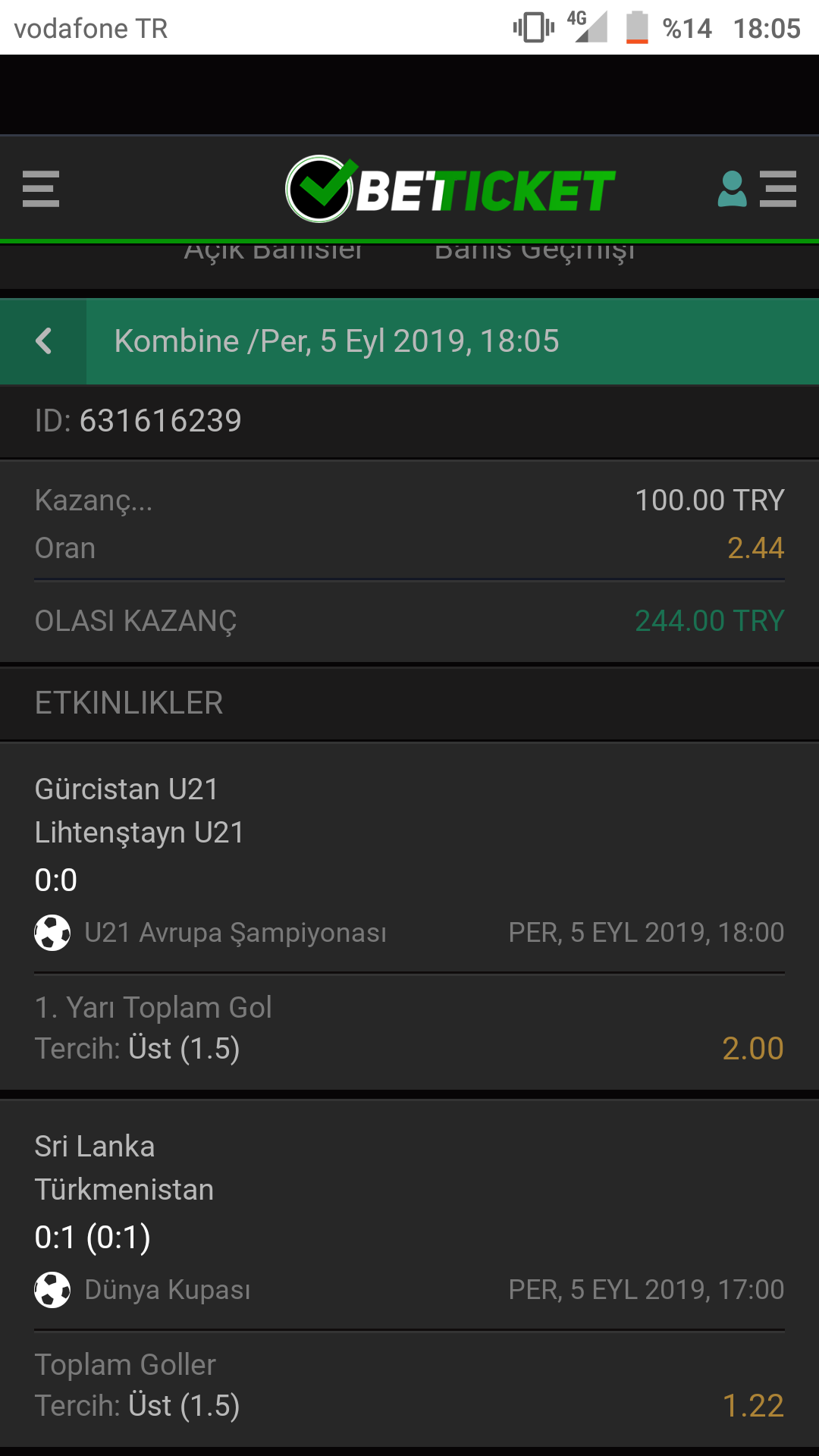Open the user profile icon
Image resolution: width=819 pixels, height=1456 pixels.
click(730, 187)
